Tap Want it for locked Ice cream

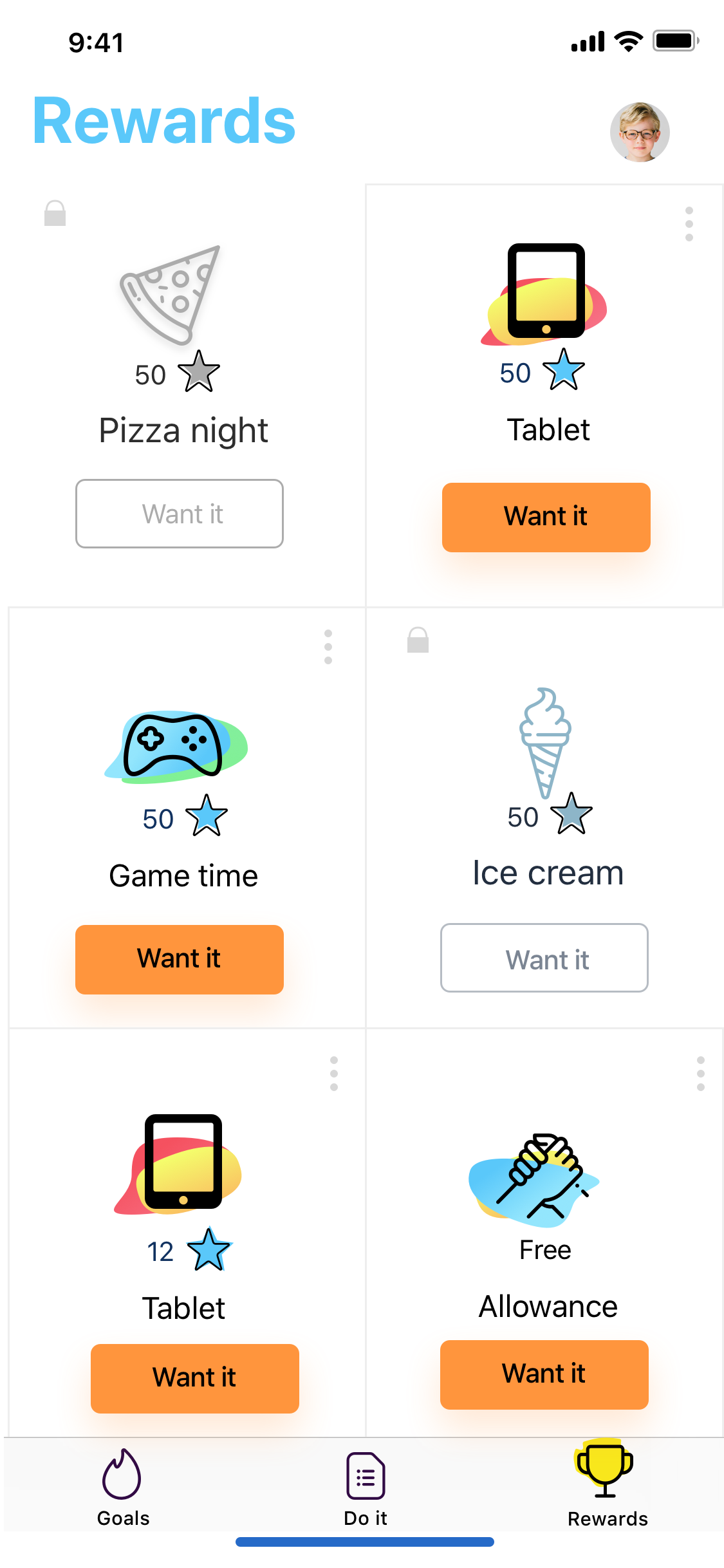[544, 958]
